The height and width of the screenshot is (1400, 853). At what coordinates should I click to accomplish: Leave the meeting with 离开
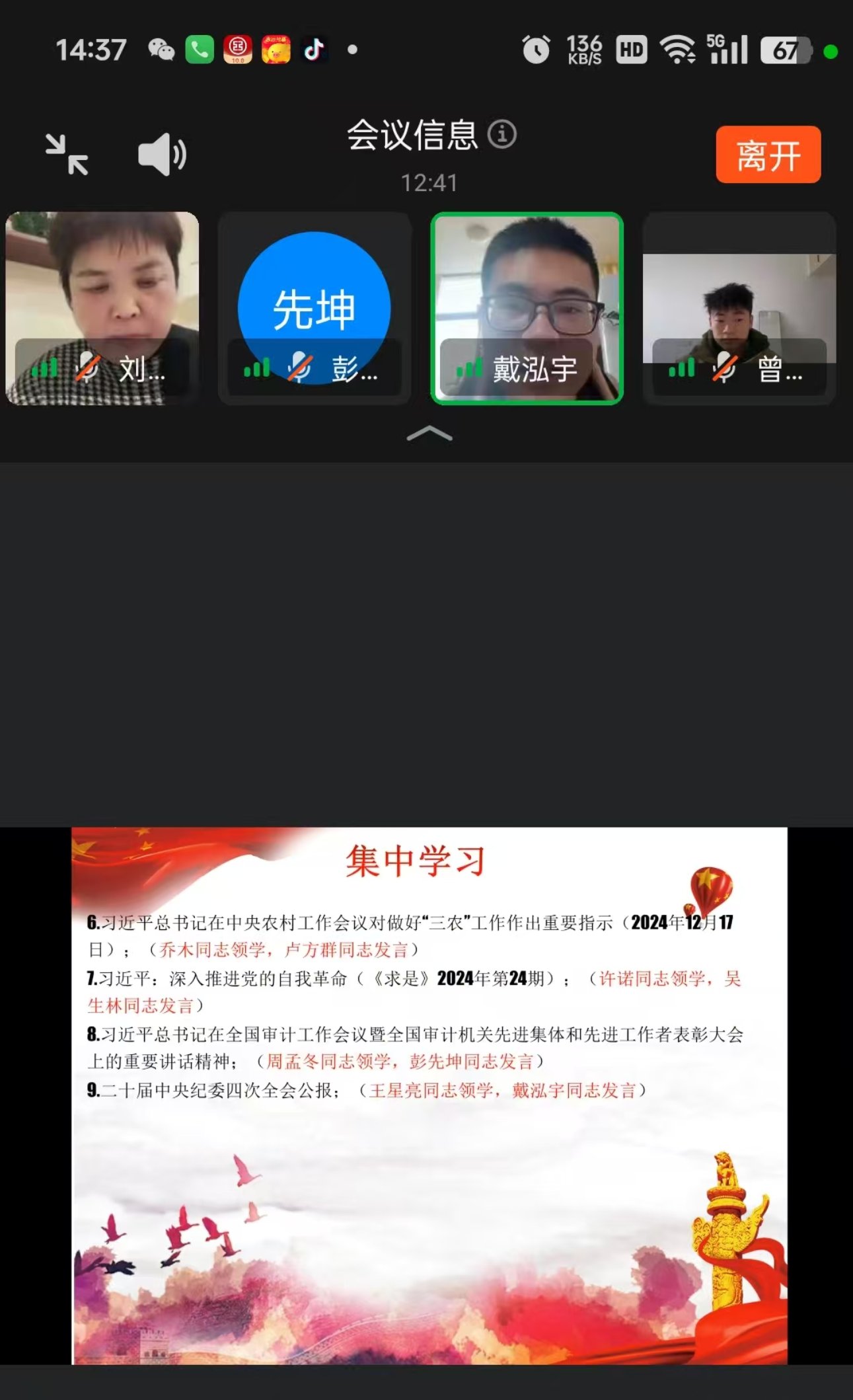pyautogui.click(x=768, y=155)
